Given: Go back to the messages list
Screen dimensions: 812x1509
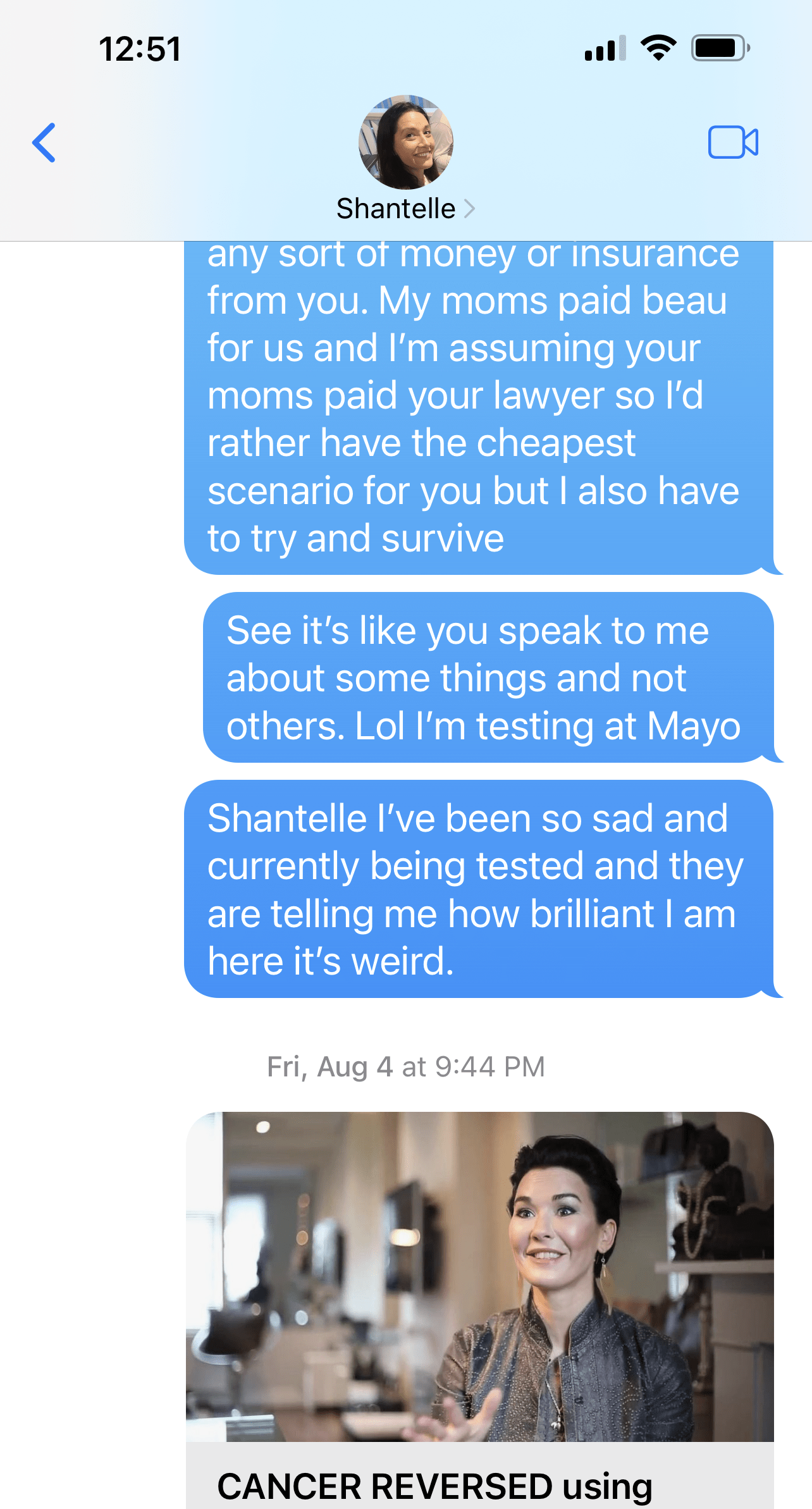Looking at the screenshot, I should coord(44,142).
